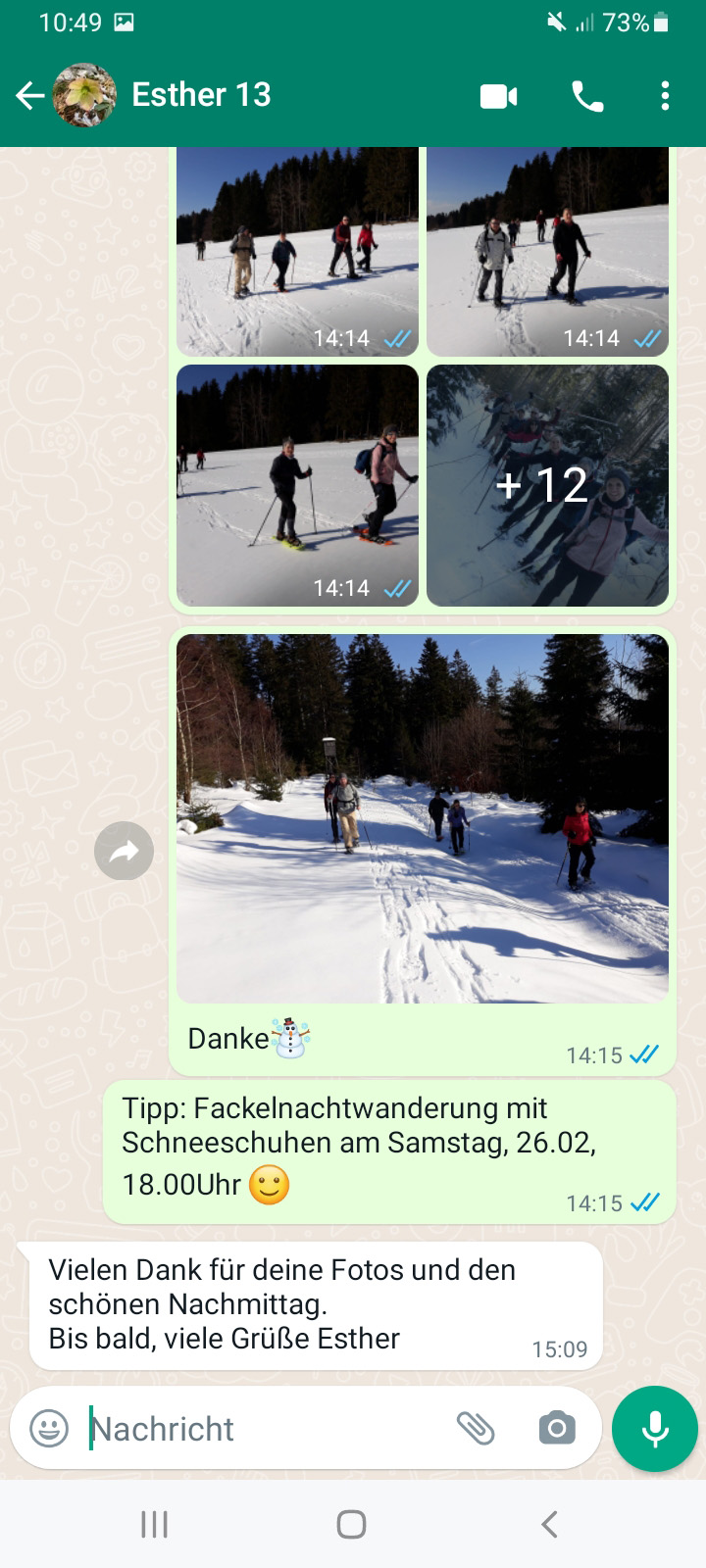The image size is (706, 1568).
Task: Focus the Nachricht message field
Action: (x=265, y=1429)
